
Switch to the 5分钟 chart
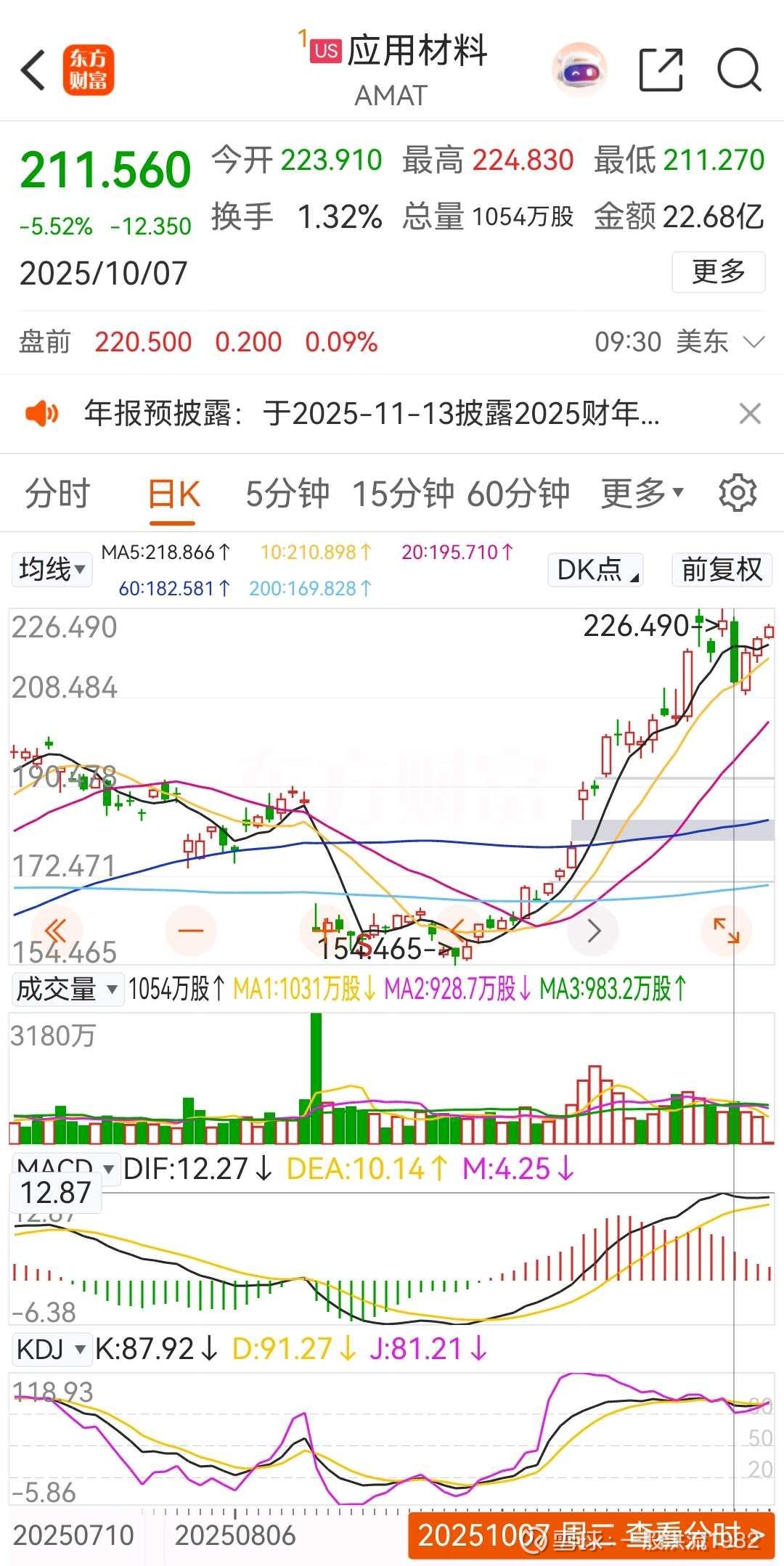pos(287,494)
